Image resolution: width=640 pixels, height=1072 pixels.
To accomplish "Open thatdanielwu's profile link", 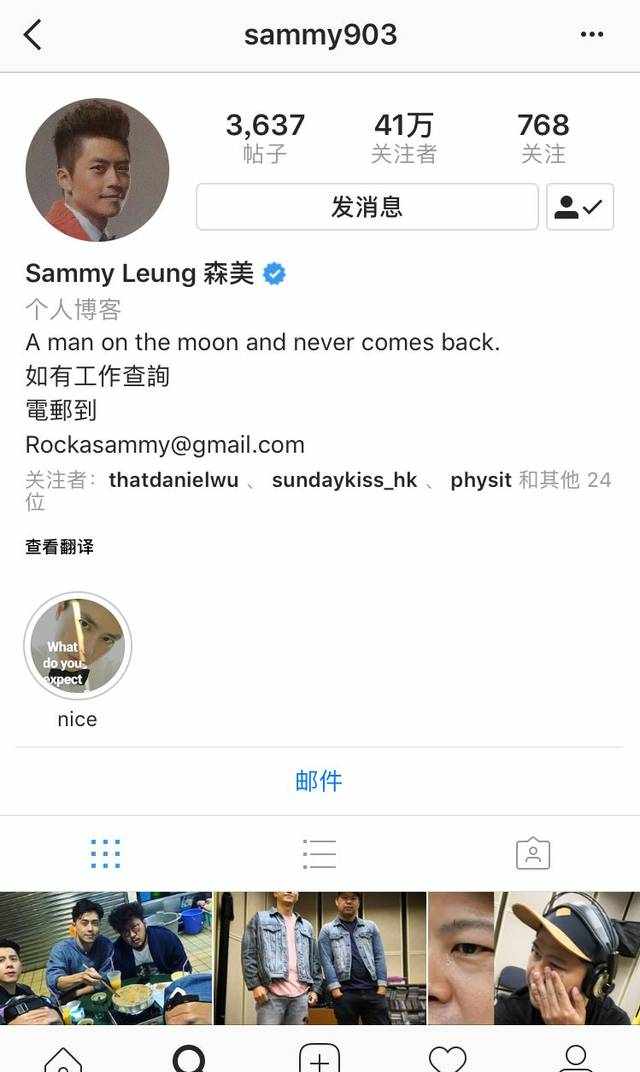I will pos(173,480).
